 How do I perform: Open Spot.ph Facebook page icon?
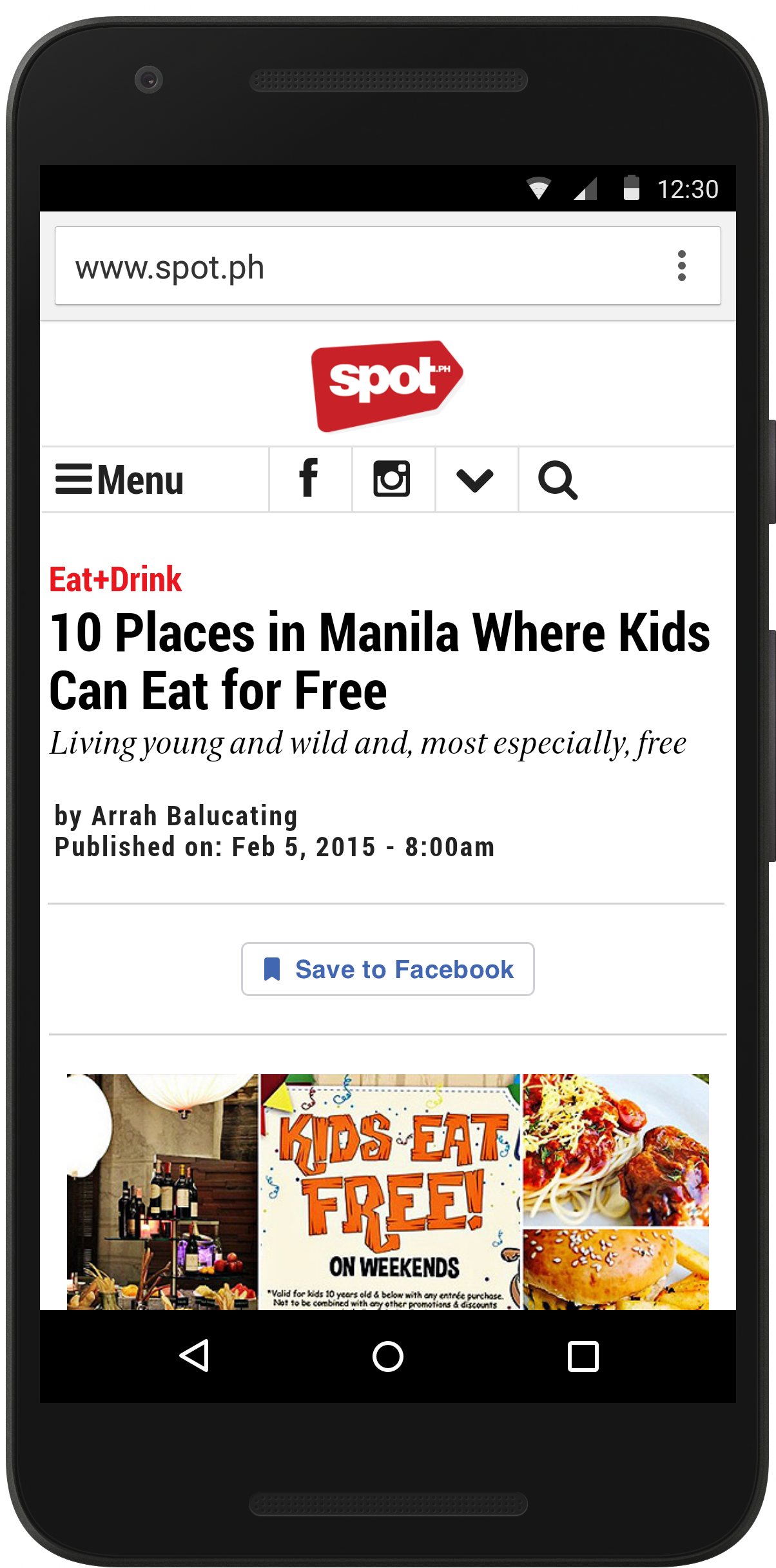309,479
